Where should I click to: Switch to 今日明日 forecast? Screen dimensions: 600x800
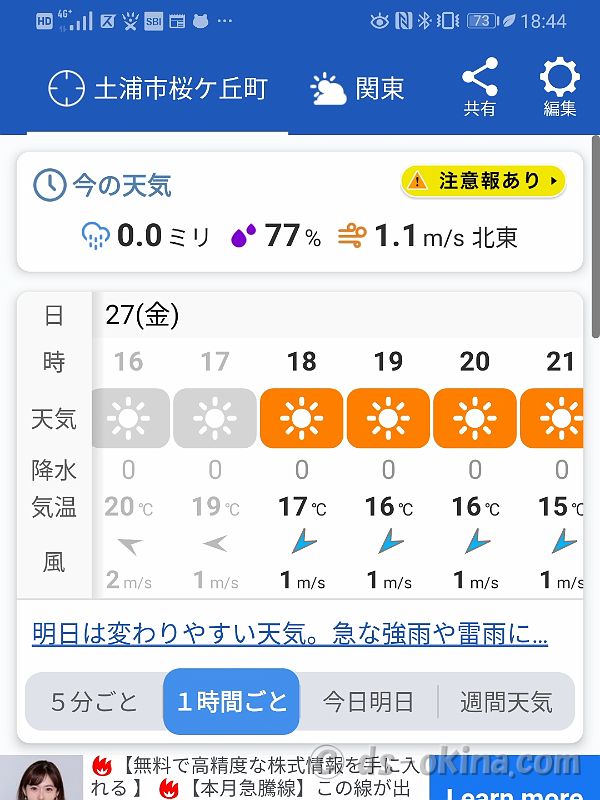[368, 702]
